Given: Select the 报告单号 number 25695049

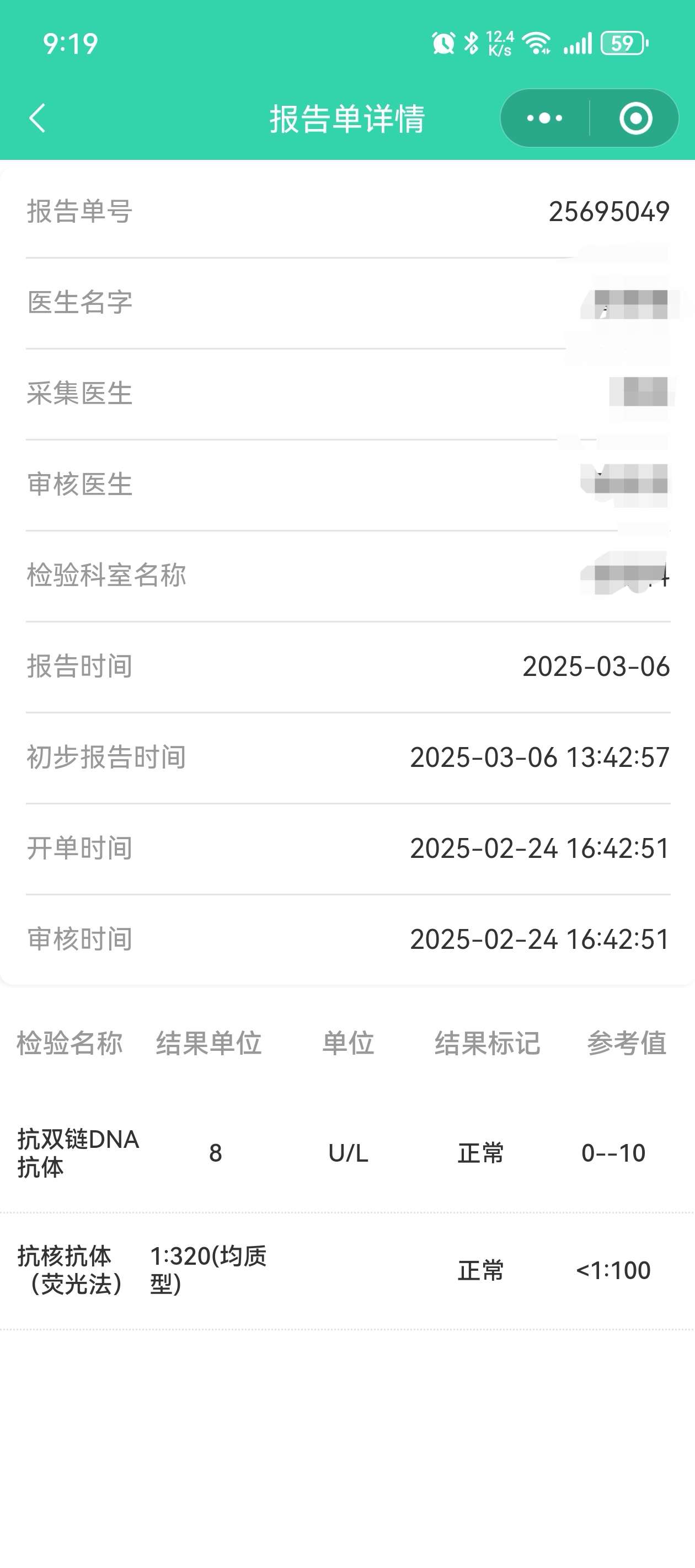Looking at the screenshot, I should click(608, 211).
